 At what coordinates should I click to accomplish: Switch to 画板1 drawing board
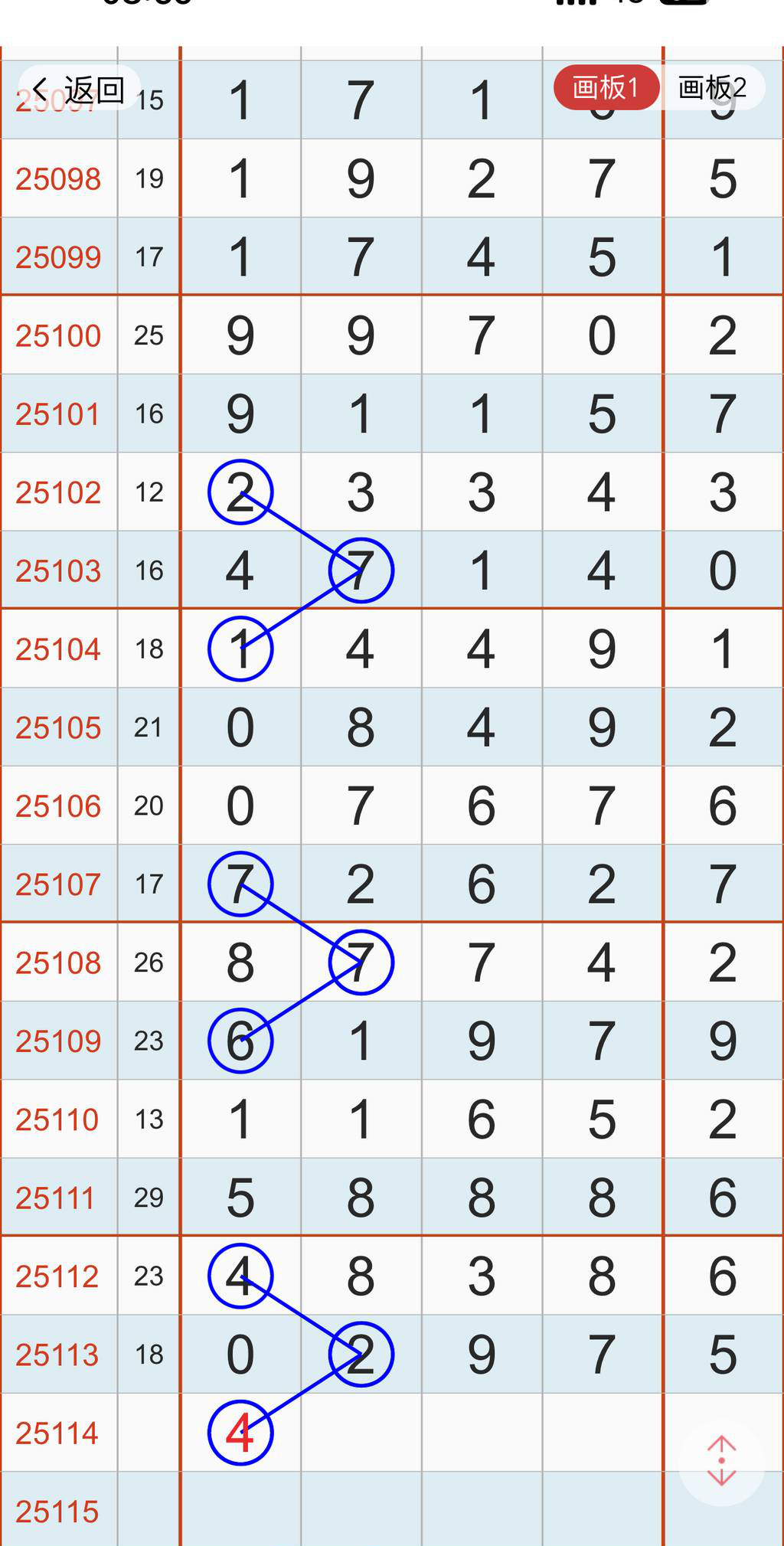(x=605, y=88)
